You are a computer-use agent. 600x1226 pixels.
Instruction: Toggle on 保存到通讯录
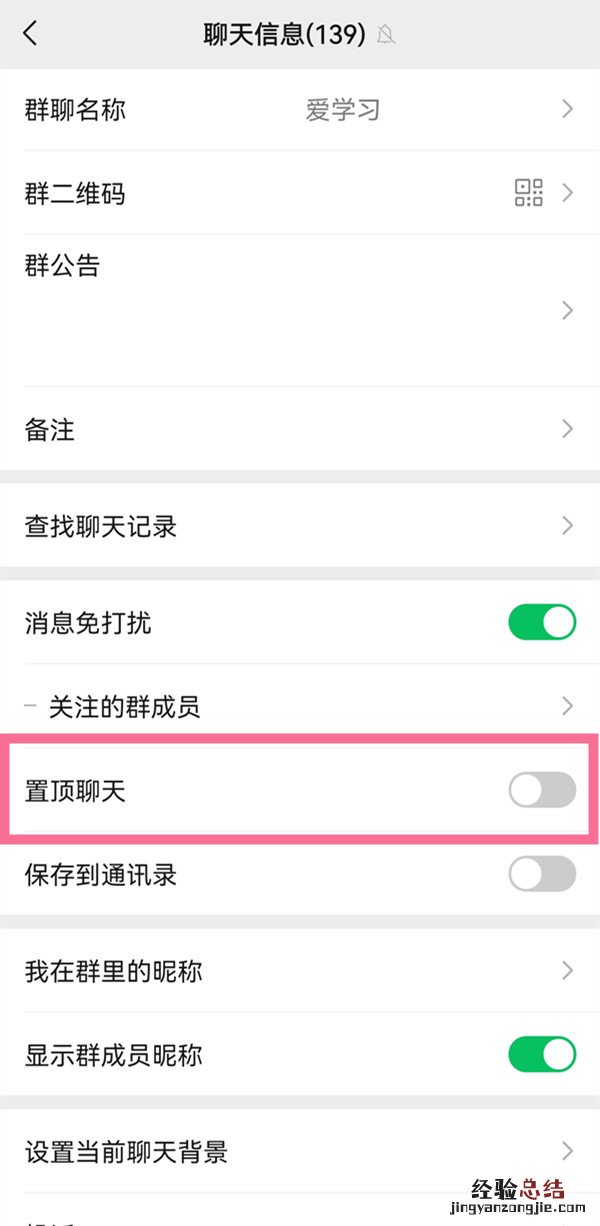pos(542,874)
